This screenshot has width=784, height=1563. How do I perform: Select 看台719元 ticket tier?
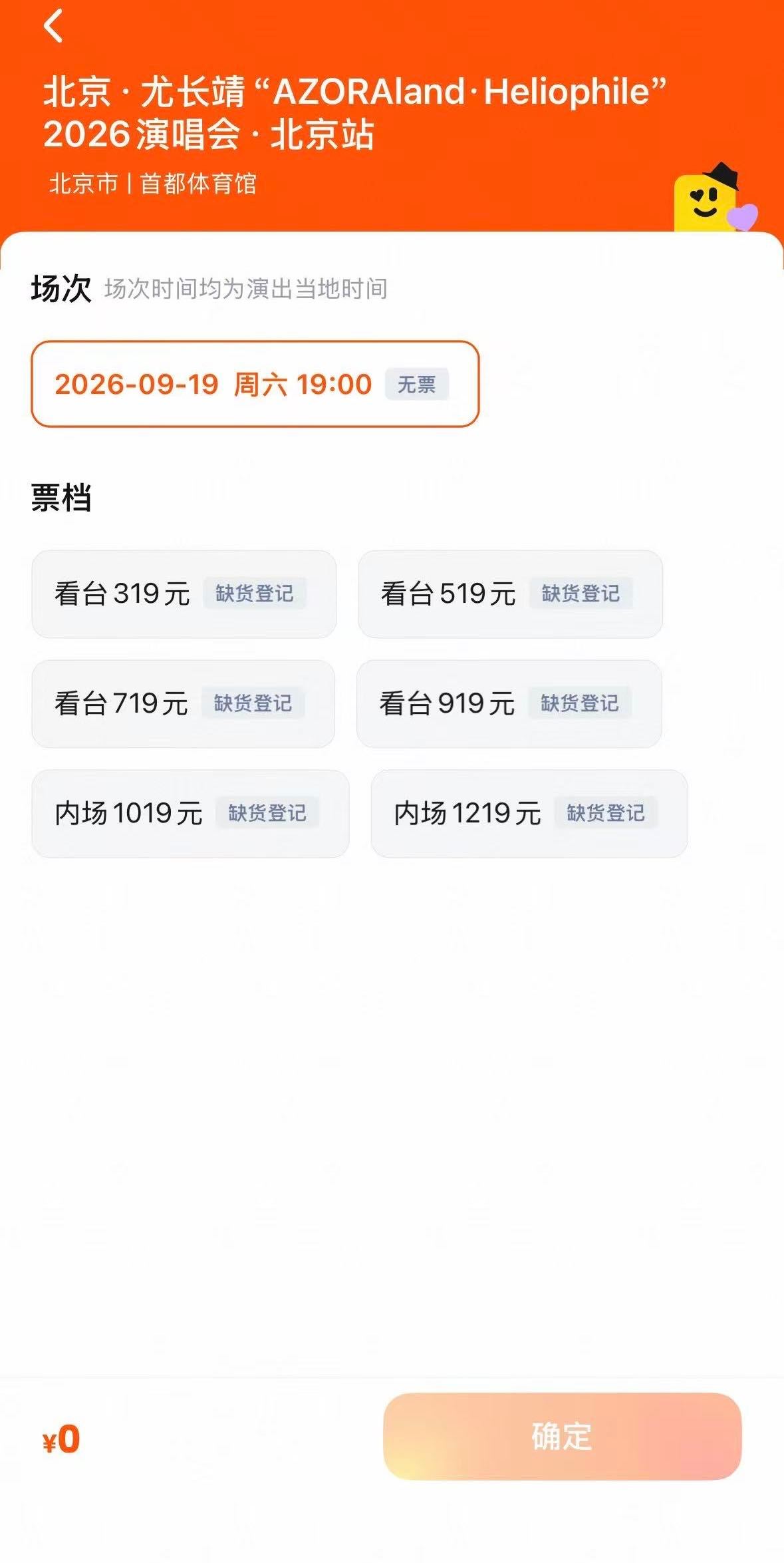184,703
